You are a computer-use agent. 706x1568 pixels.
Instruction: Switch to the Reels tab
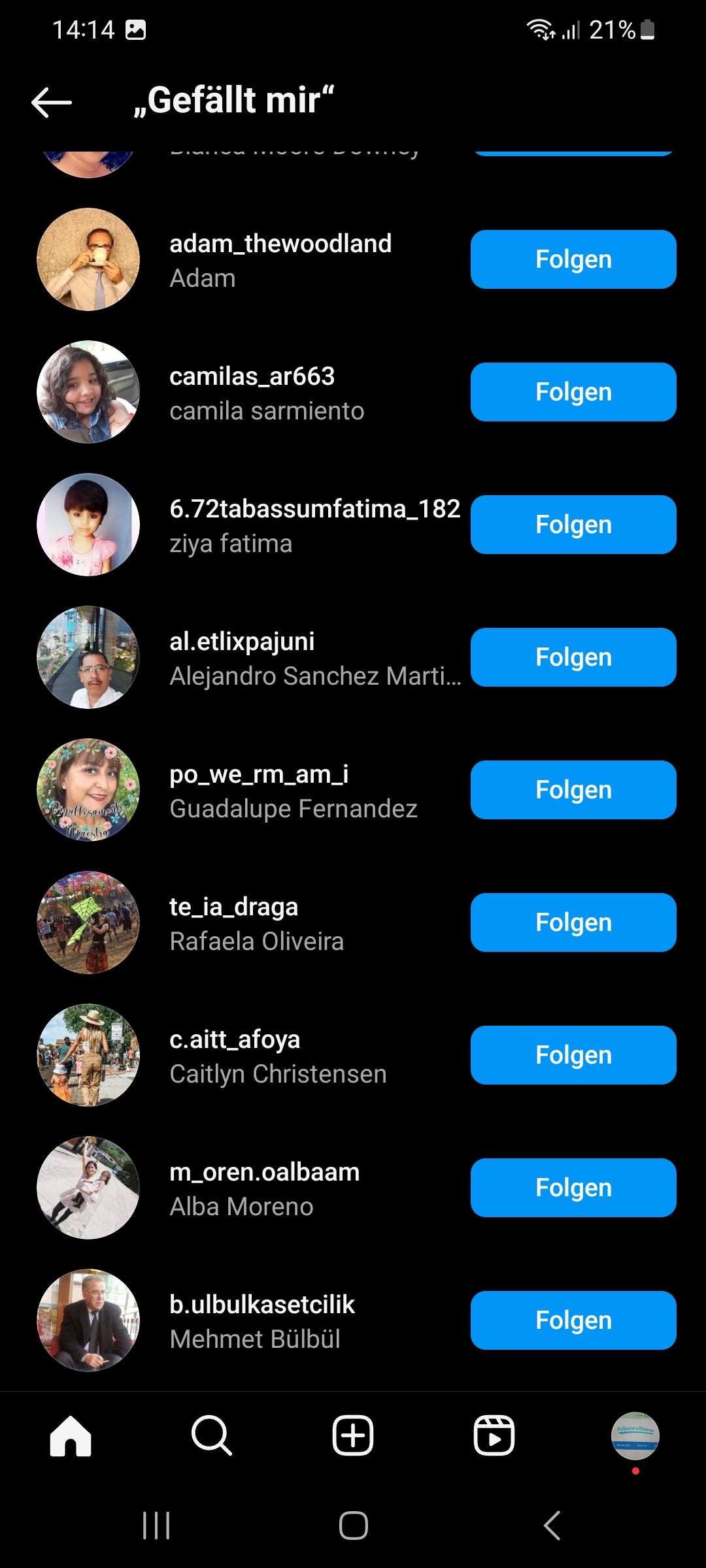pyautogui.click(x=494, y=1436)
